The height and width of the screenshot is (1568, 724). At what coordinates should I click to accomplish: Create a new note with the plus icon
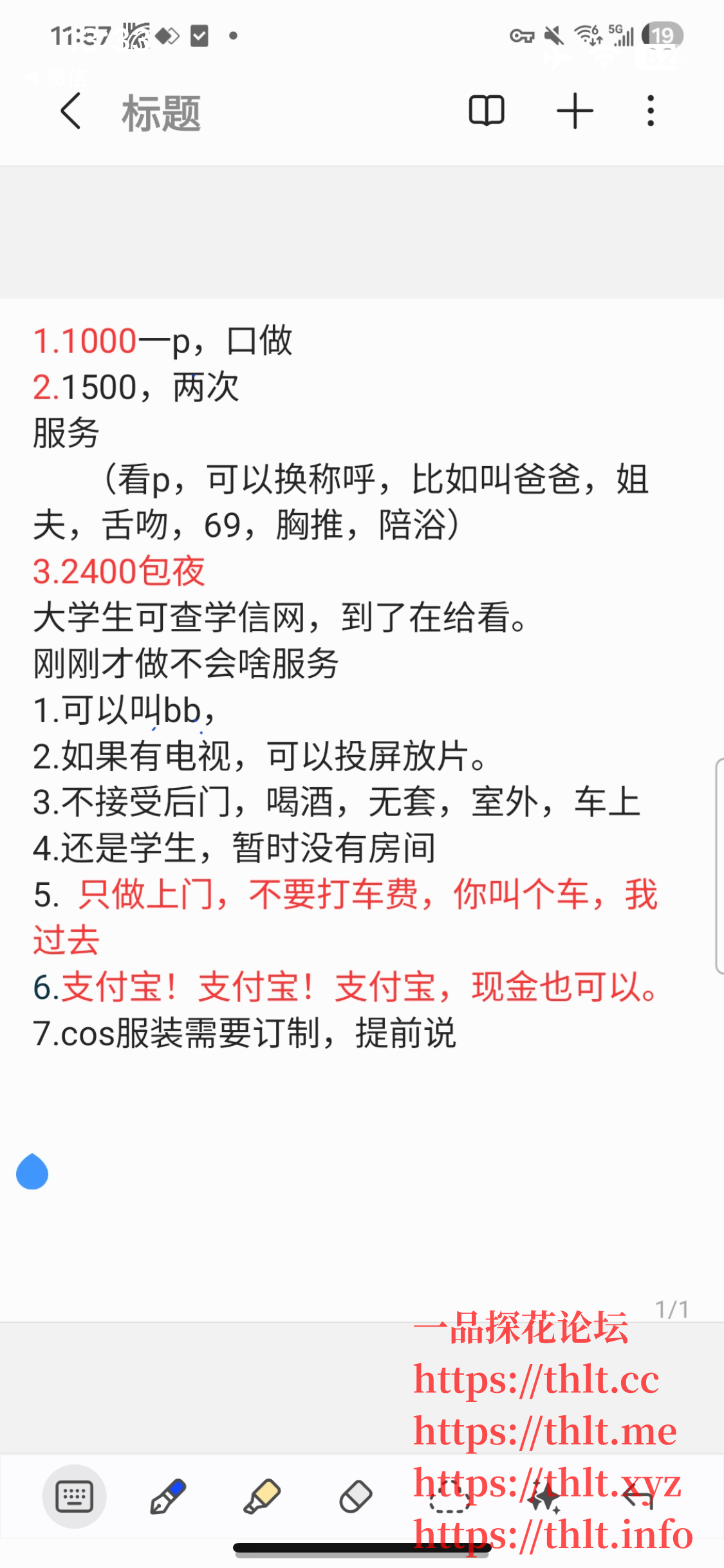click(x=575, y=110)
